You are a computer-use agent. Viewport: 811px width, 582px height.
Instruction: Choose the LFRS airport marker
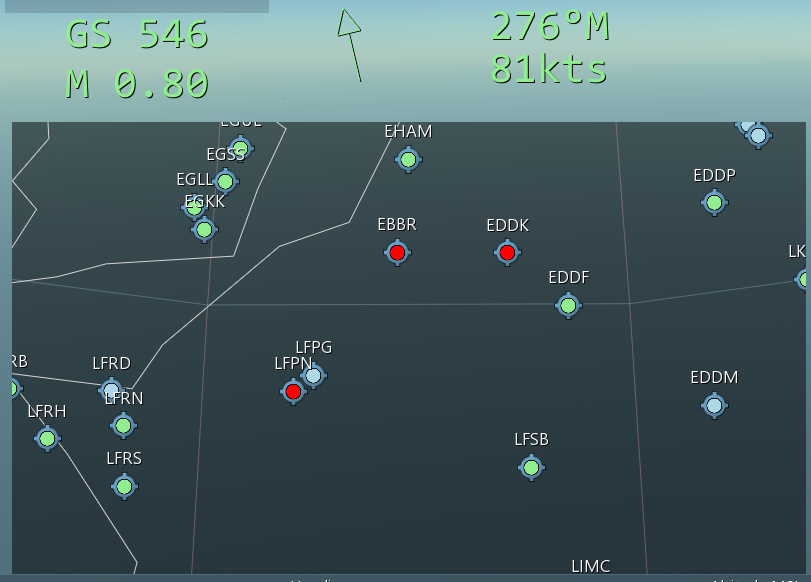(x=124, y=486)
